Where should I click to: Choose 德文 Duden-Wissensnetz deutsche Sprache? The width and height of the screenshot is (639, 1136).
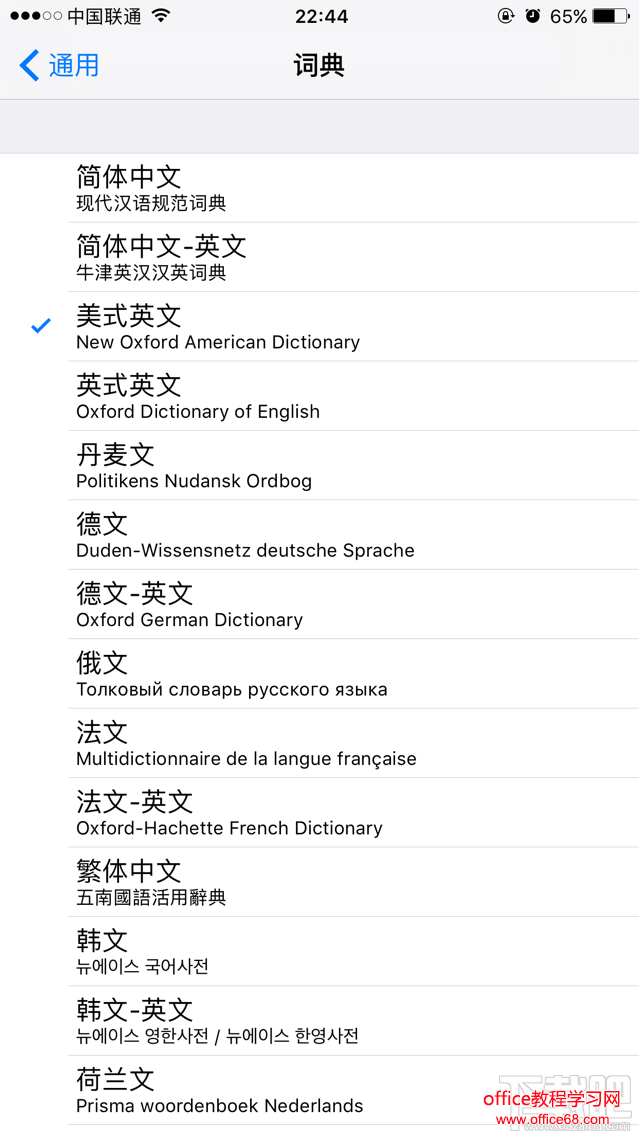320,535
